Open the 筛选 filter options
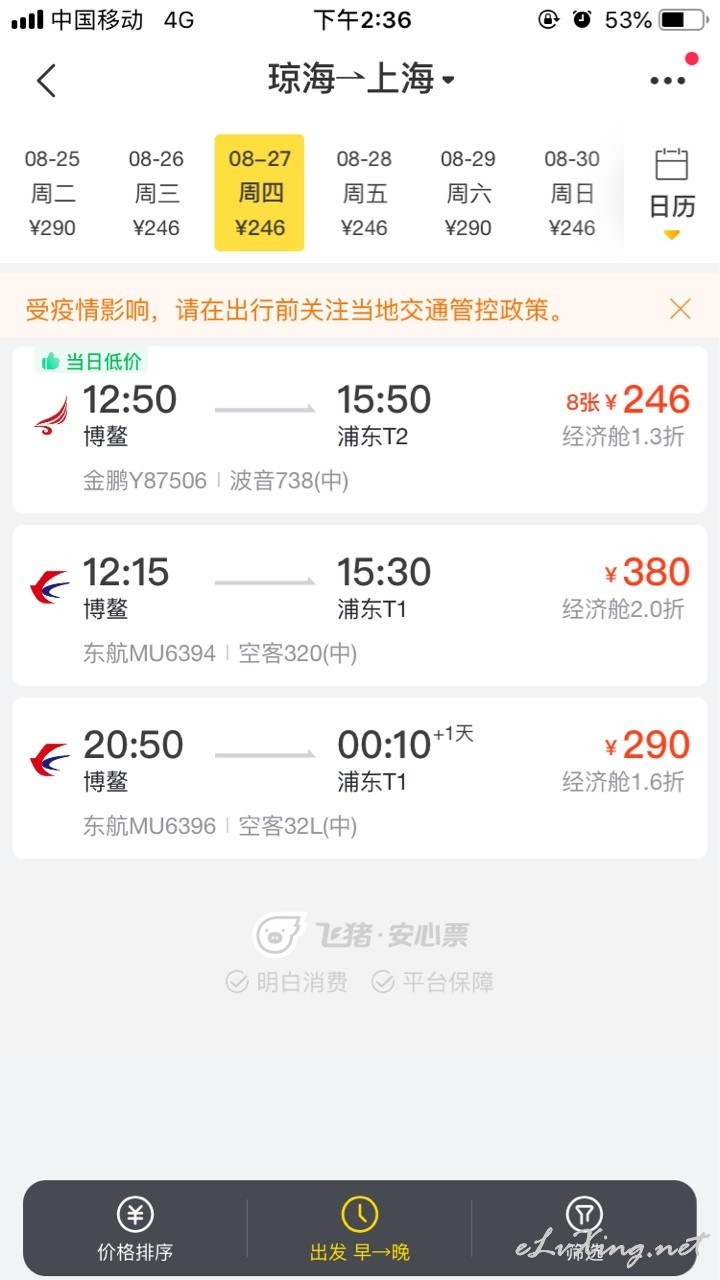The width and height of the screenshot is (720, 1280). pyautogui.click(x=584, y=1228)
